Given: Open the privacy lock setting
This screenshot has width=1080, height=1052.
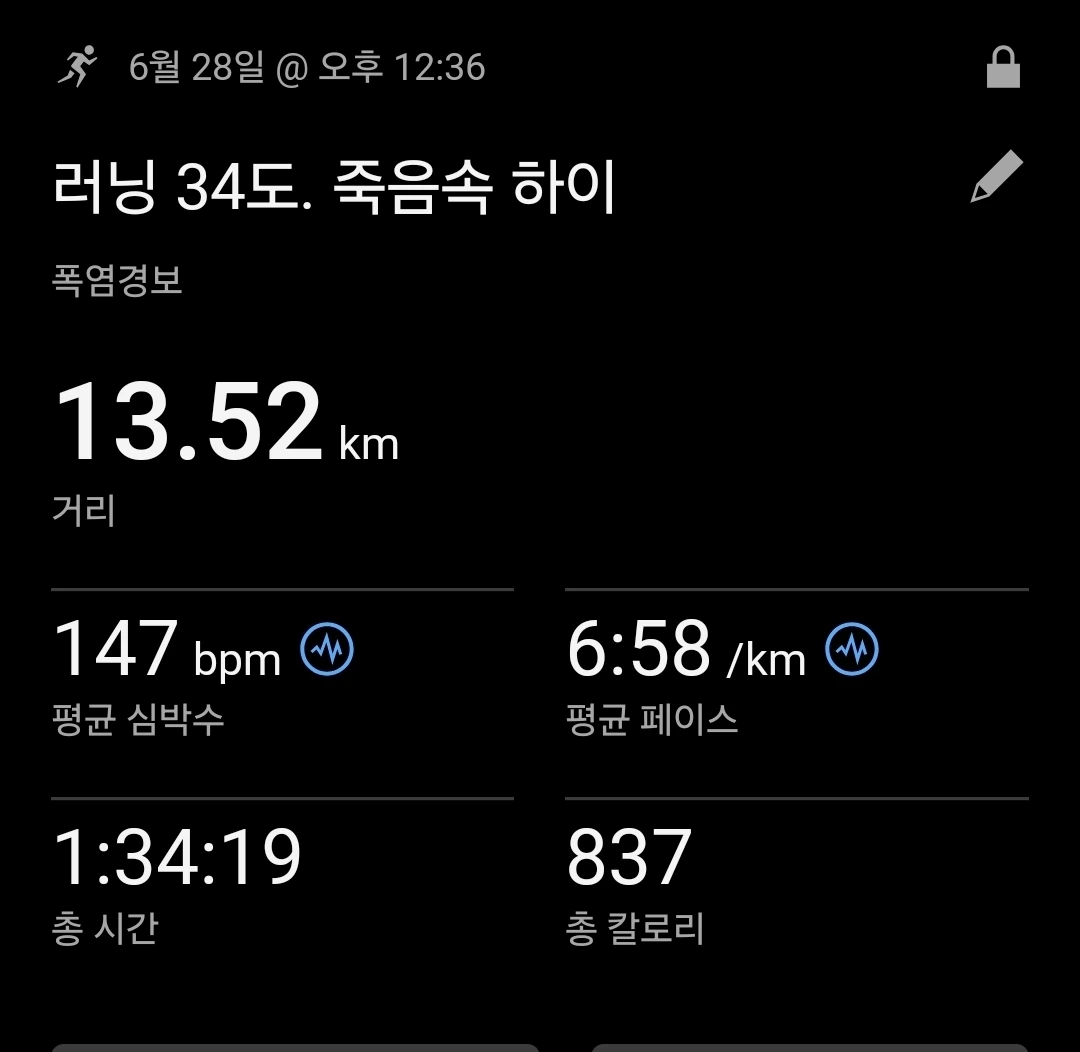Looking at the screenshot, I should coord(1002,68).
